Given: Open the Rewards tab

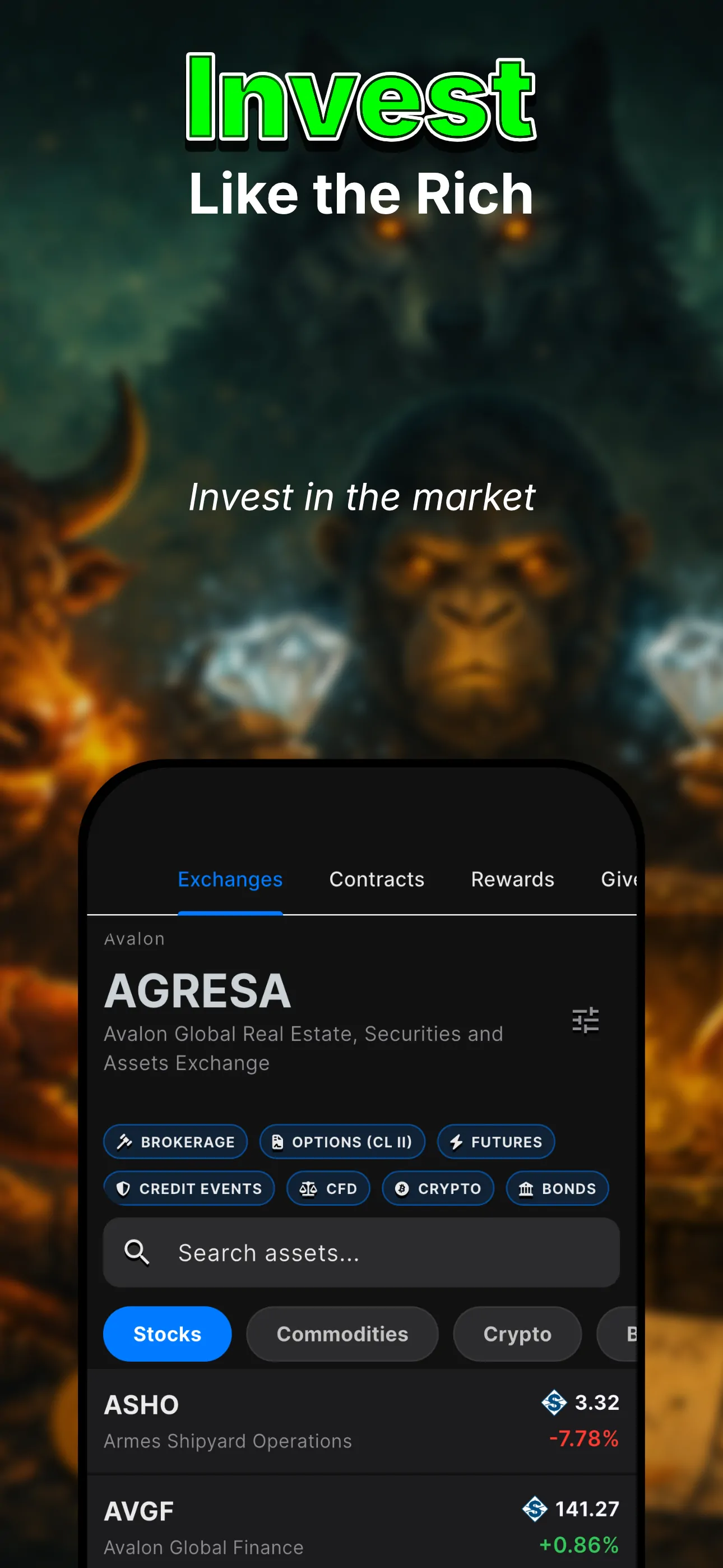Looking at the screenshot, I should pyautogui.click(x=512, y=879).
